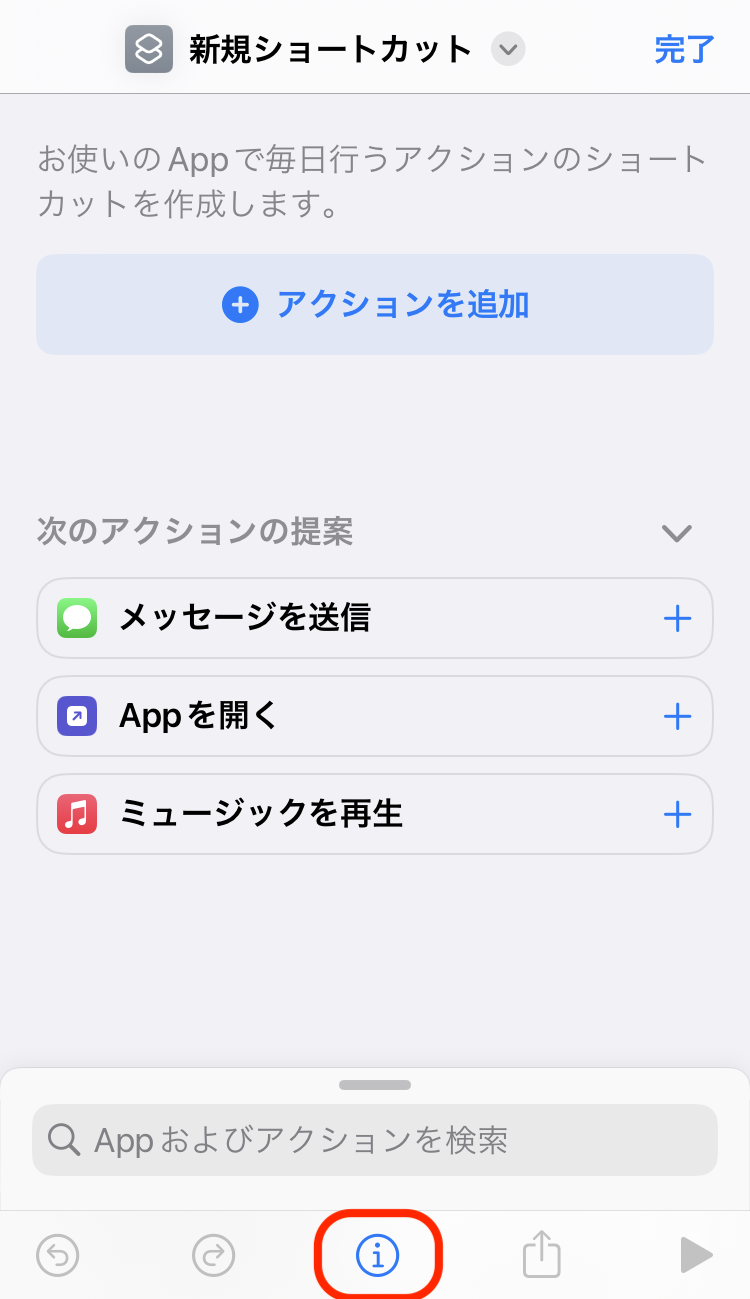Tap 完了 to finish the shortcut
This screenshot has width=750, height=1299.
[684, 49]
